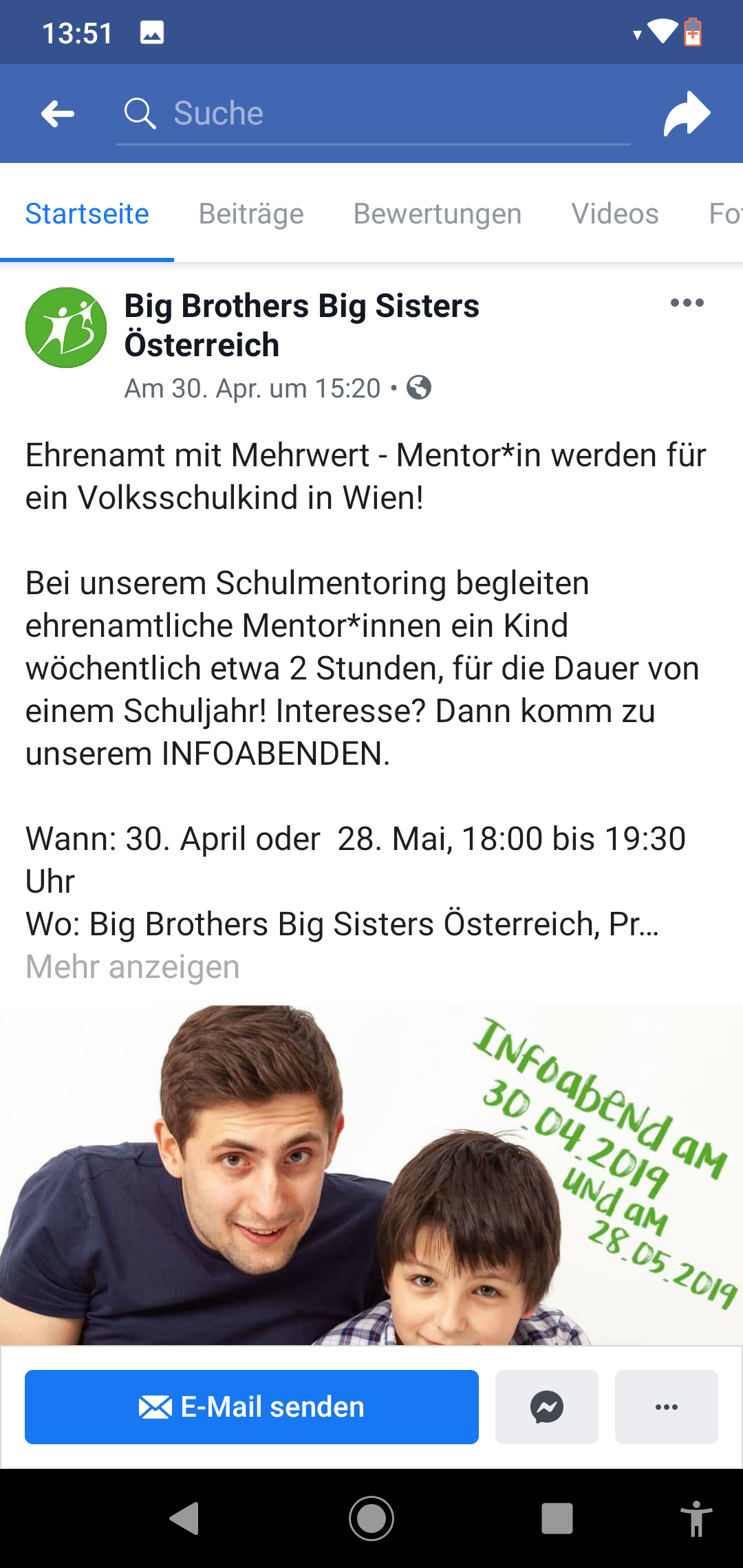Open the Big Brothers Big Sisters profile picture
Image resolution: width=743 pixels, height=1568 pixels.
coord(66,327)
